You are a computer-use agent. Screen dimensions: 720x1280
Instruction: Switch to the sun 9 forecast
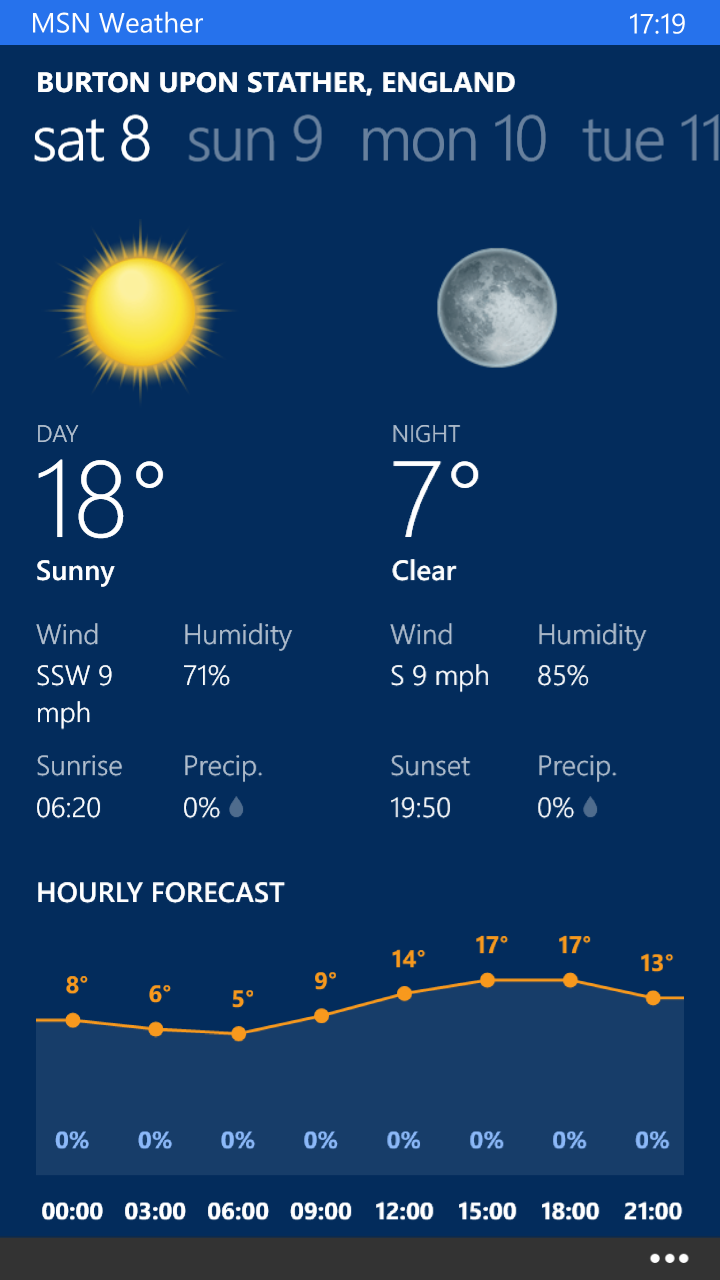tap(255, 140)
